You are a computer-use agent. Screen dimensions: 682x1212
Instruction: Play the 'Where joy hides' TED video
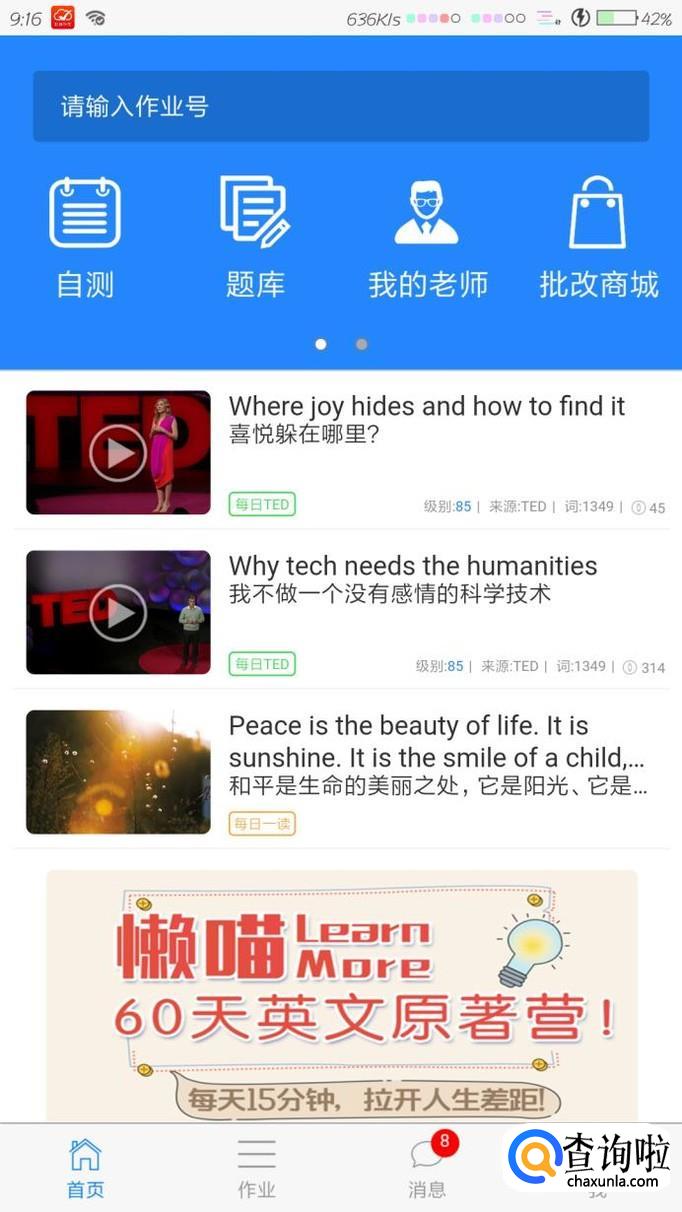point(118,452)
